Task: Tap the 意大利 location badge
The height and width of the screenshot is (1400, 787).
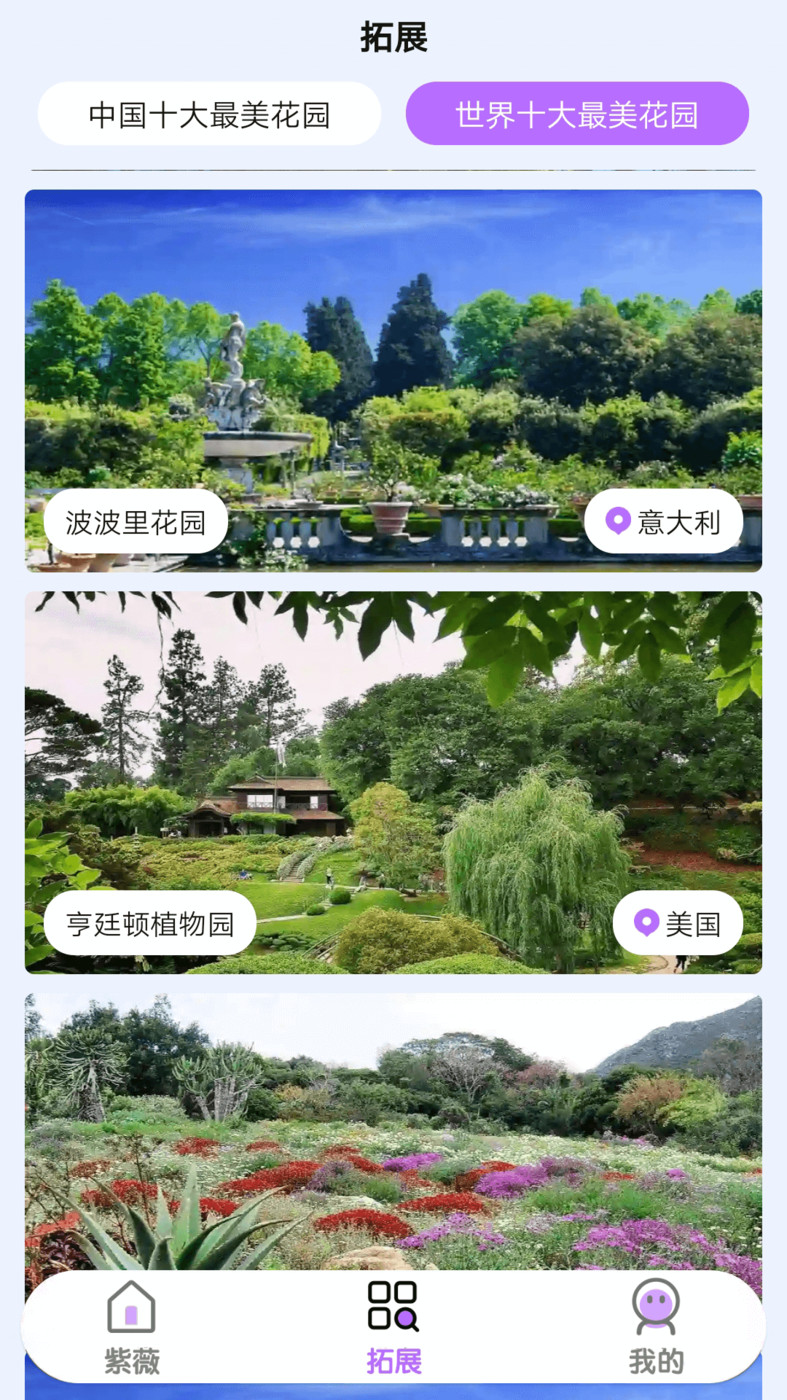Action: point(663,521)
